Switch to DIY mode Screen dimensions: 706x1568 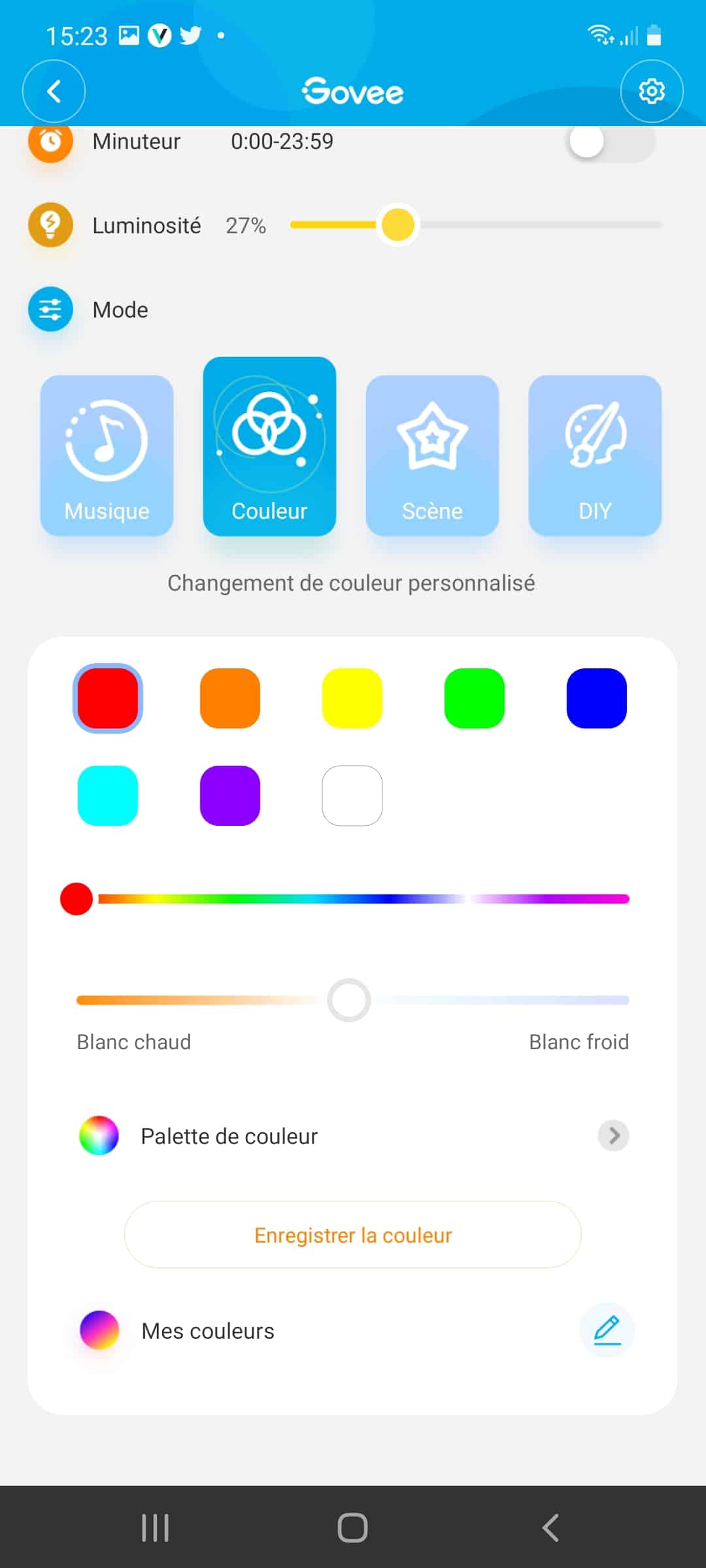click(x=595, y=455)
